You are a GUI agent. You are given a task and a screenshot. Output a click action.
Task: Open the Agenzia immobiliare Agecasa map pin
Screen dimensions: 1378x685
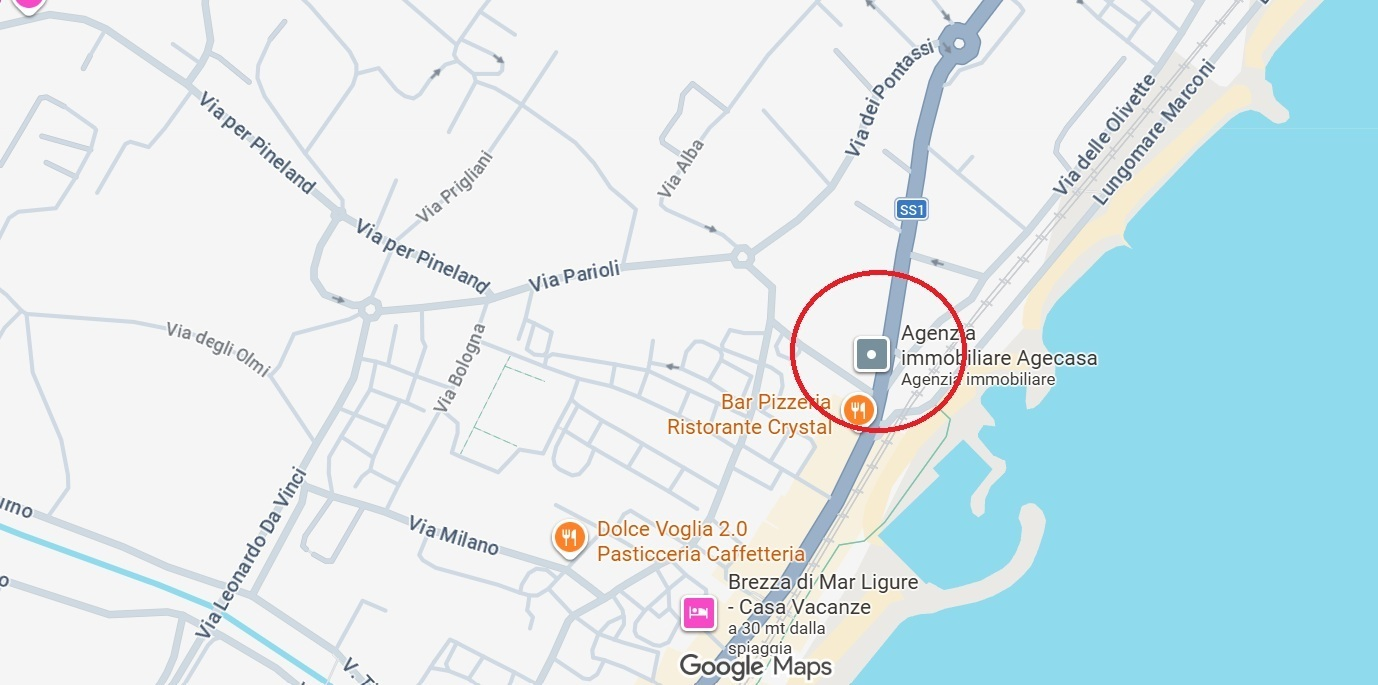pos(872,354)
